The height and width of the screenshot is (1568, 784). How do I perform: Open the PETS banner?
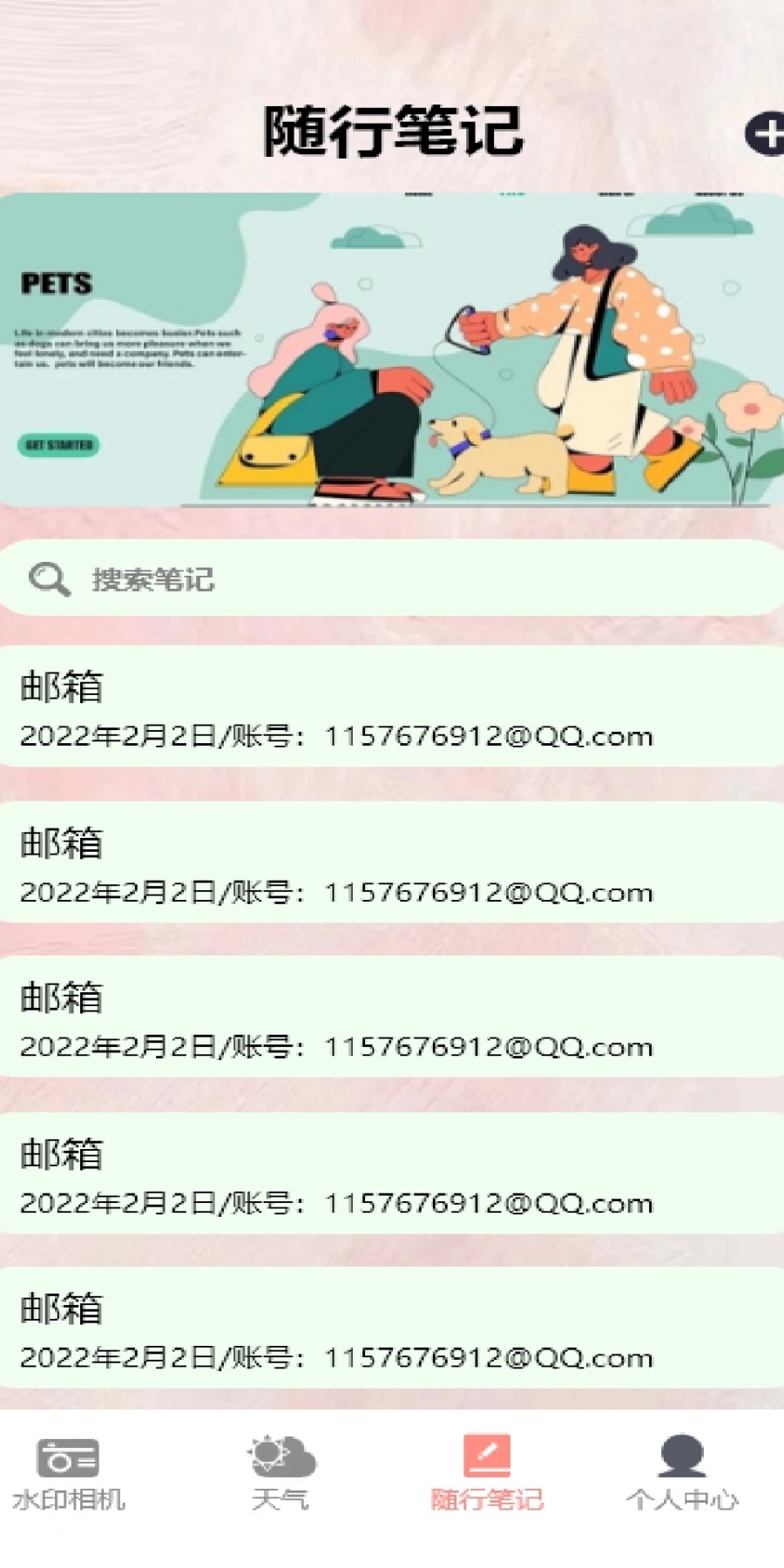pos(392,349)
